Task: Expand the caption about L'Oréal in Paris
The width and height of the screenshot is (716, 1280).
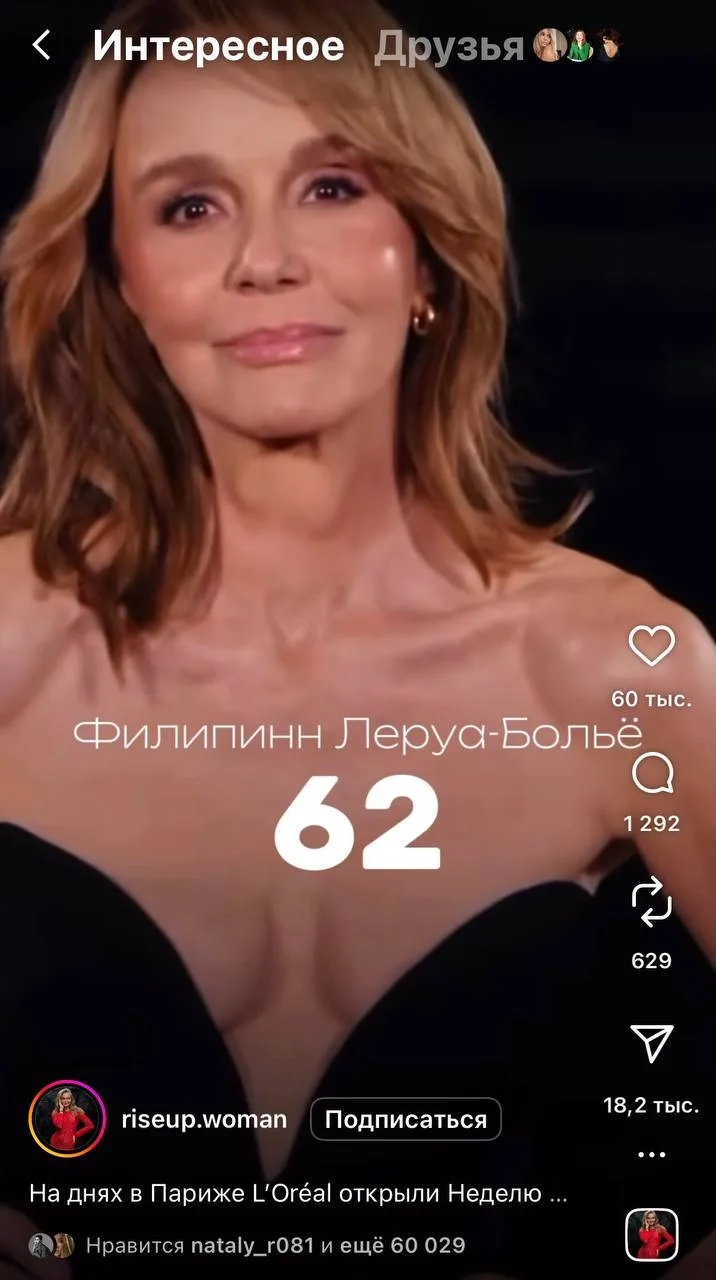Action: tap(298, 1193)
